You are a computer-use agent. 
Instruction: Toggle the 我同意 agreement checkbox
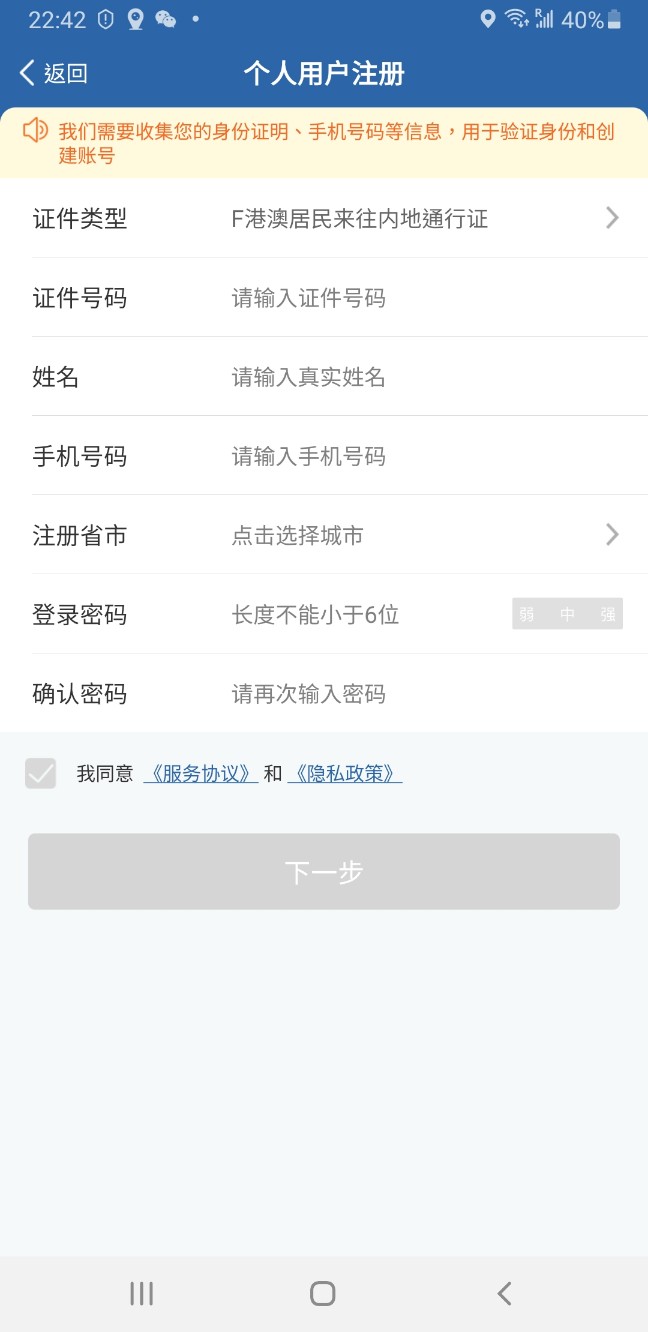pyautogui.click(x=41, y=773)
